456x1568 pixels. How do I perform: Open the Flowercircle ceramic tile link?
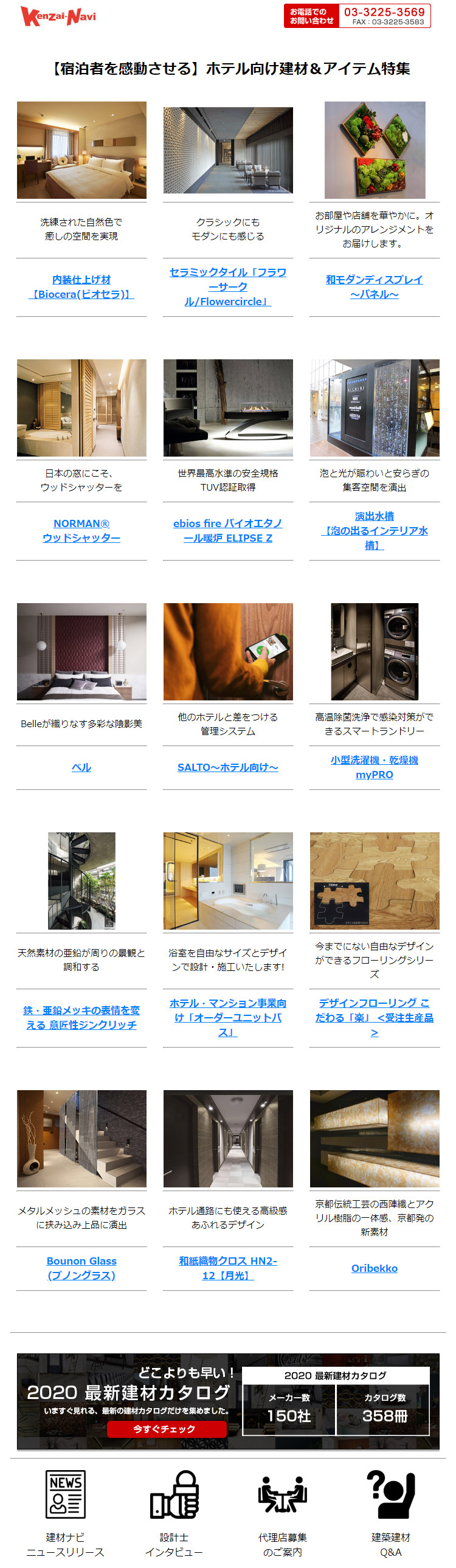(227, 287)
